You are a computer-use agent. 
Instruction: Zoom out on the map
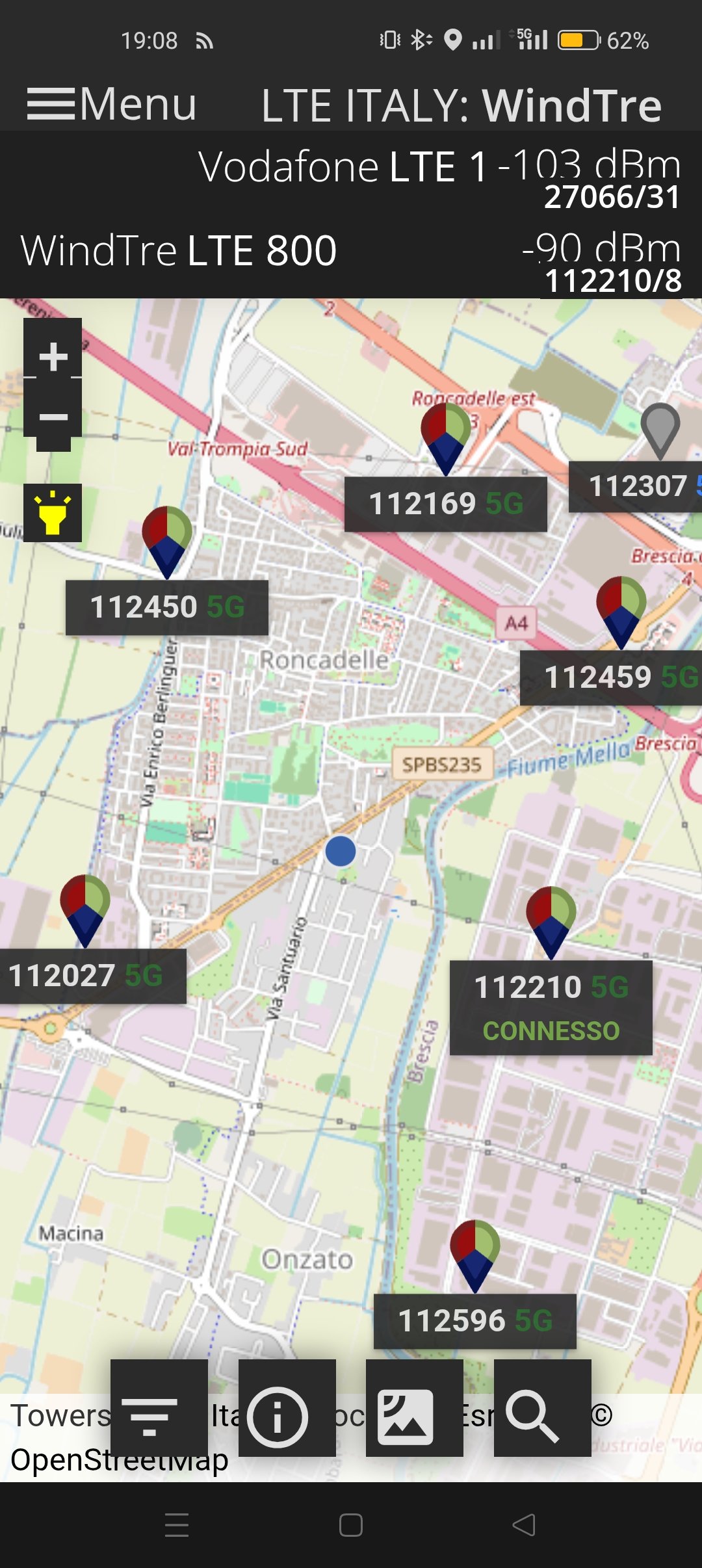(x=53, y=415)
